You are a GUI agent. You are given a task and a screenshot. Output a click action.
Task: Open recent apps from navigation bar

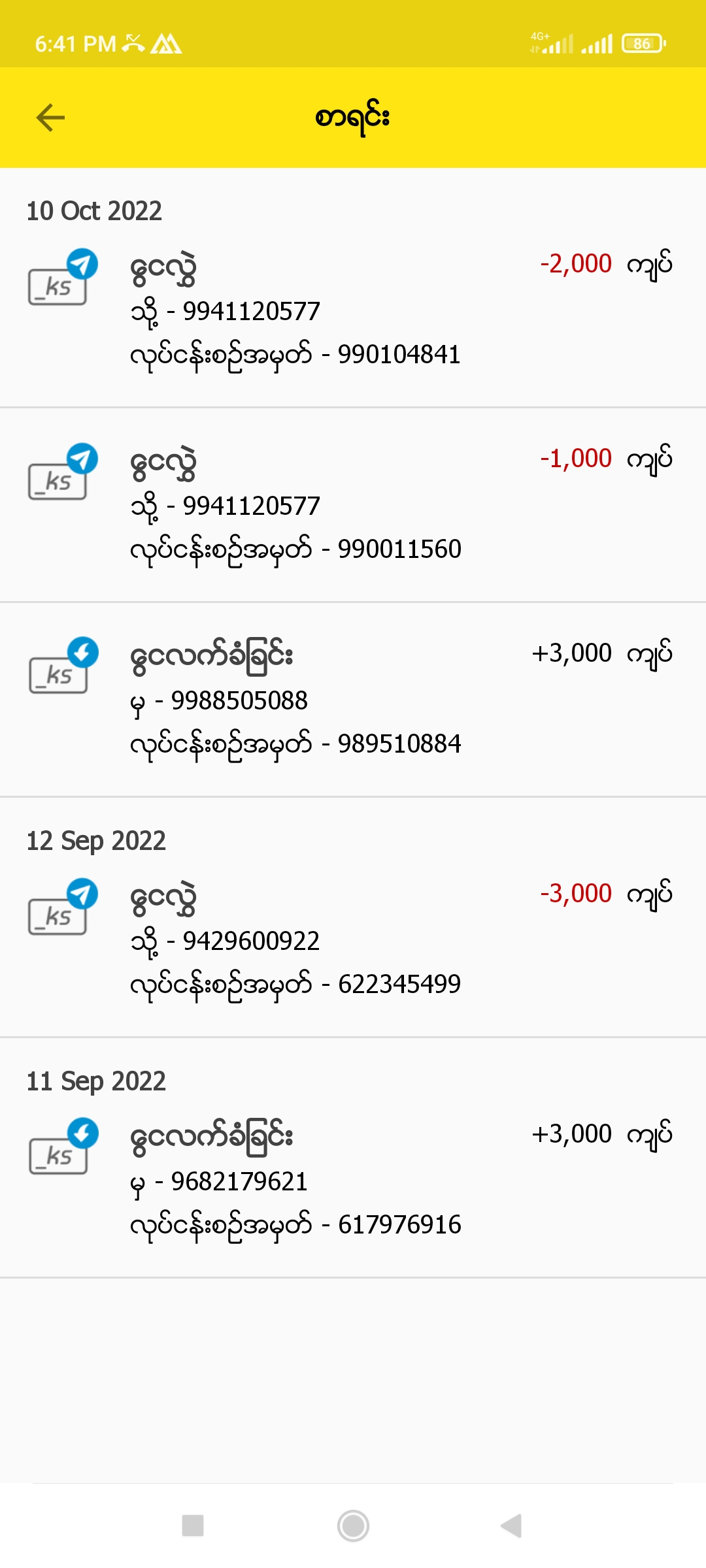[x=193, y=1526]
